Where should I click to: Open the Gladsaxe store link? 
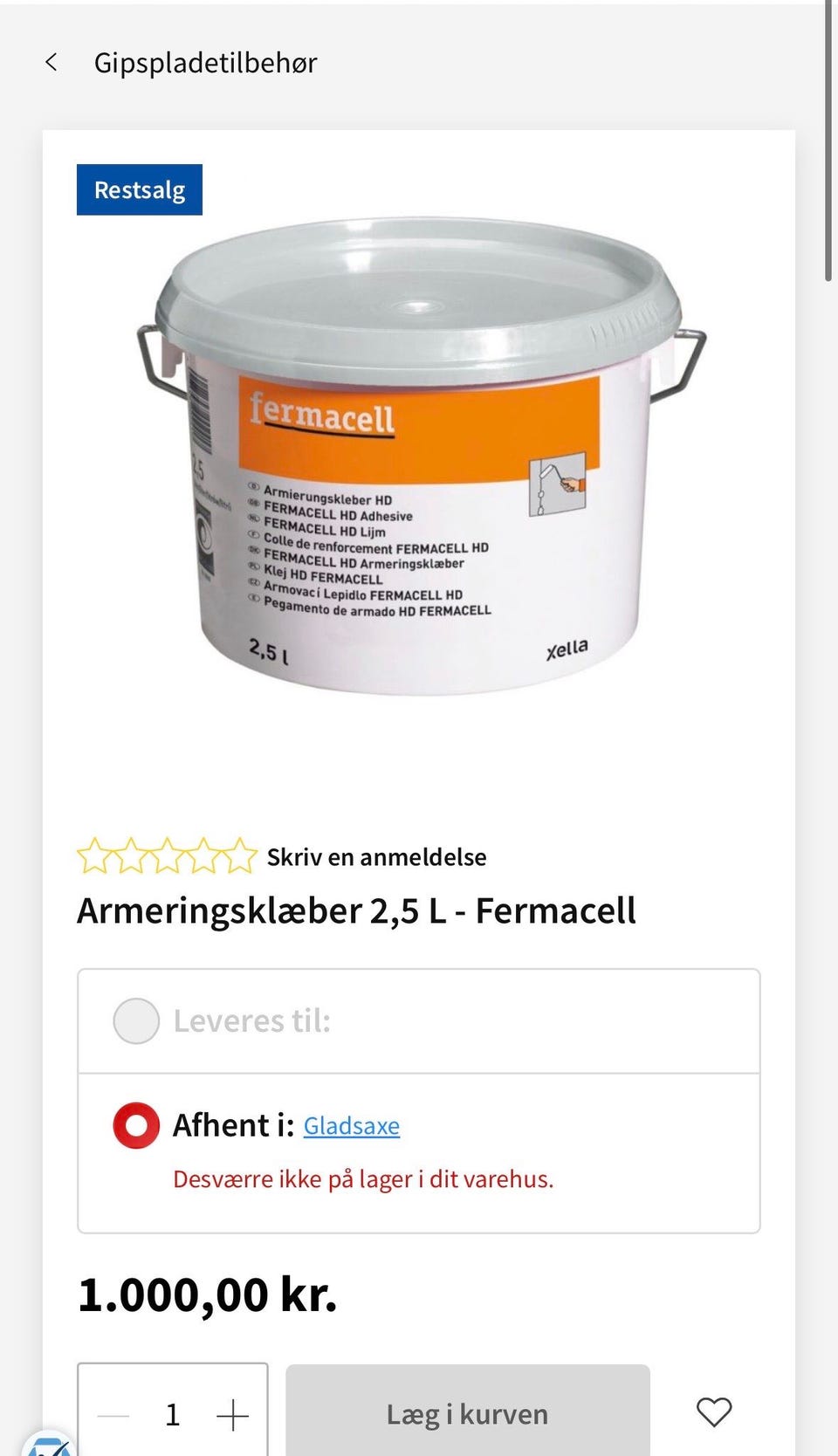tap(351, 1126)
